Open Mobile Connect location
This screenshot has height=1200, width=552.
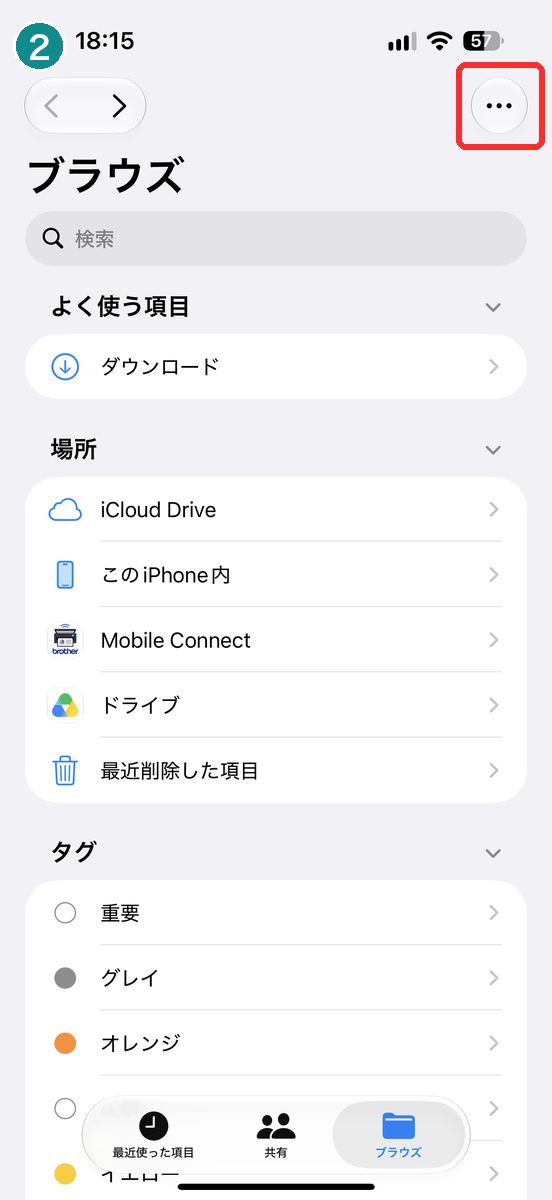276,640
